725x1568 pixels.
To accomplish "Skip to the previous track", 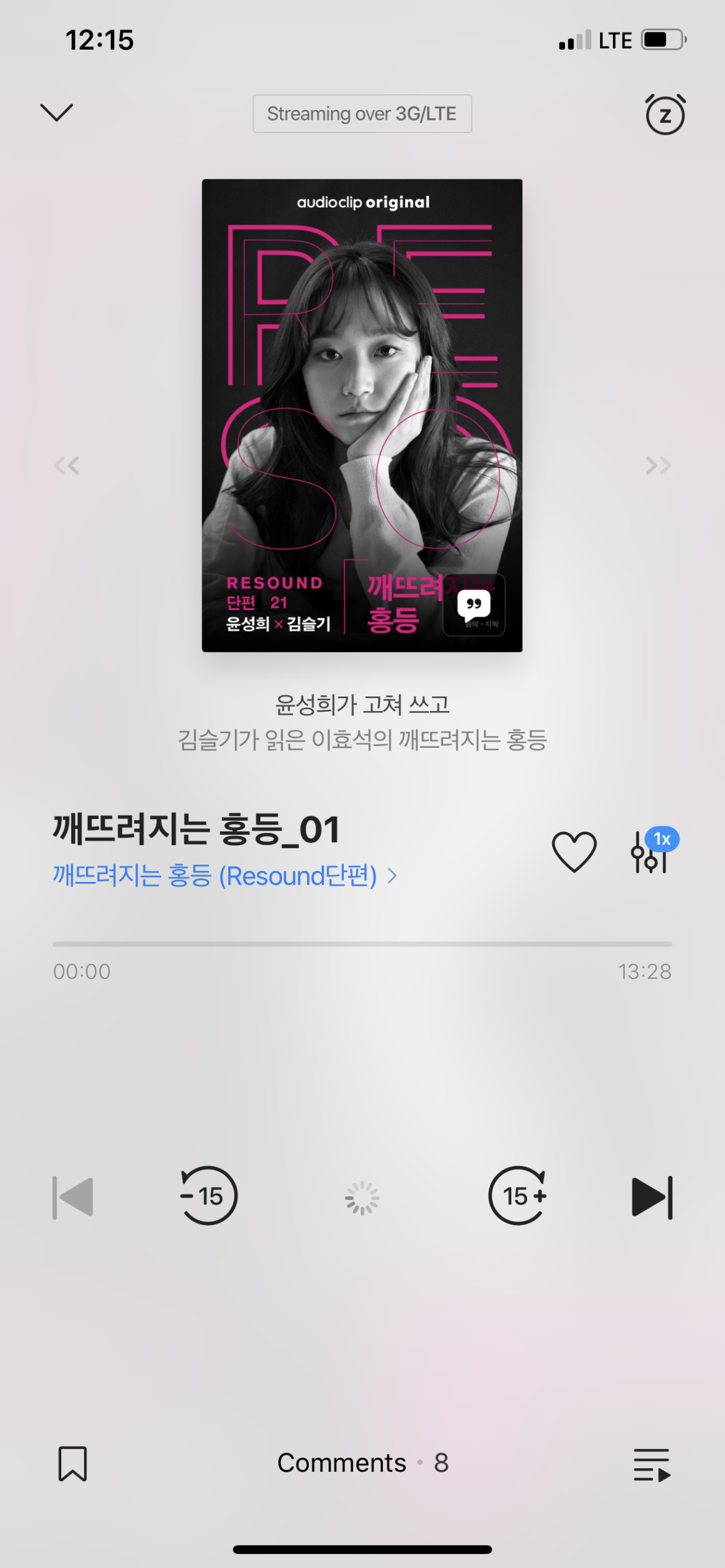I will (x=73, y=1197).
